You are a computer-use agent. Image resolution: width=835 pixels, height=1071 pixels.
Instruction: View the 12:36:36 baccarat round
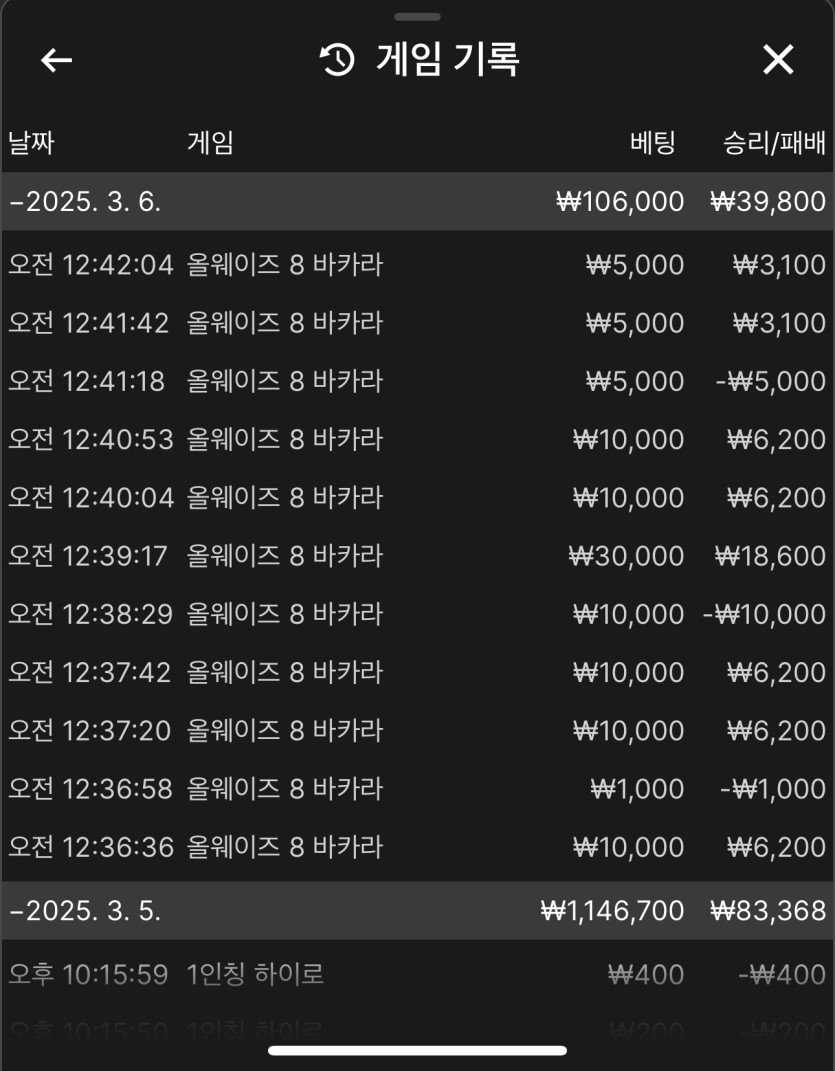point(417,847)
